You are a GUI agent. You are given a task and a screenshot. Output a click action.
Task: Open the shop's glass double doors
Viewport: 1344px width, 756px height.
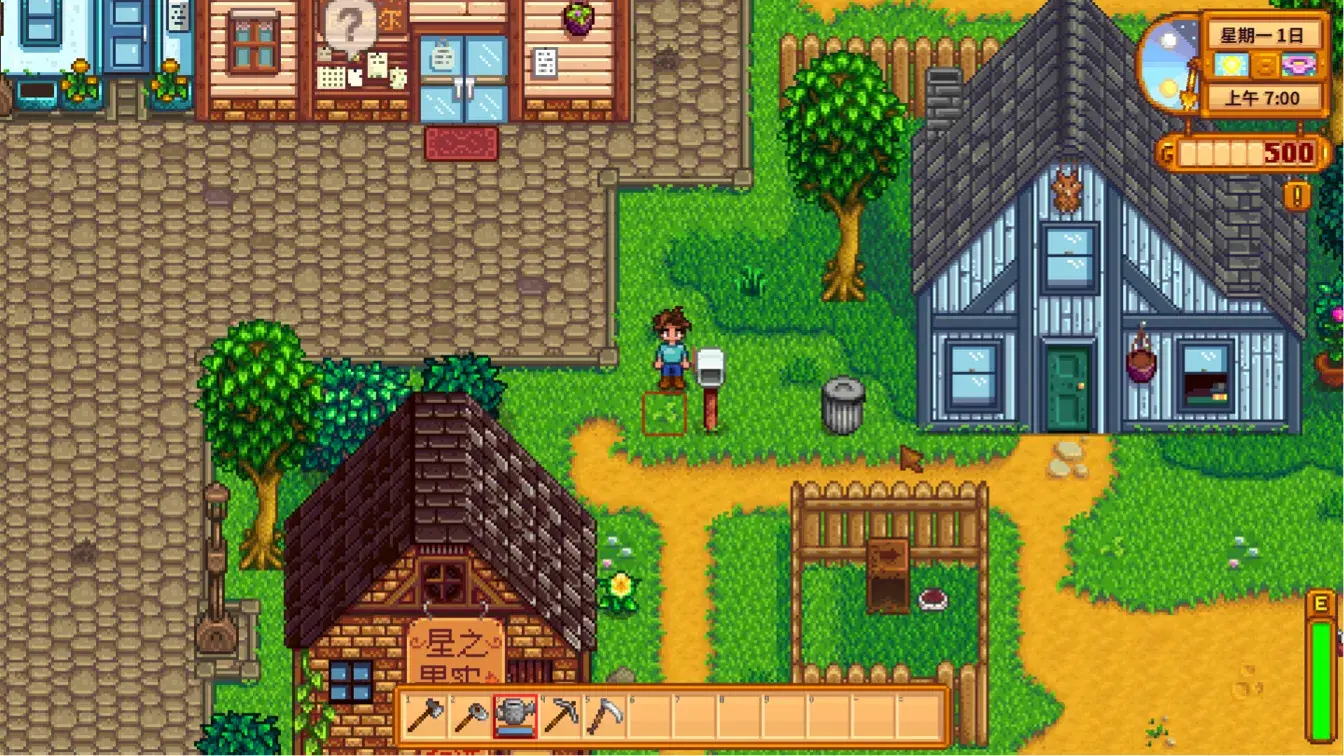463,80
